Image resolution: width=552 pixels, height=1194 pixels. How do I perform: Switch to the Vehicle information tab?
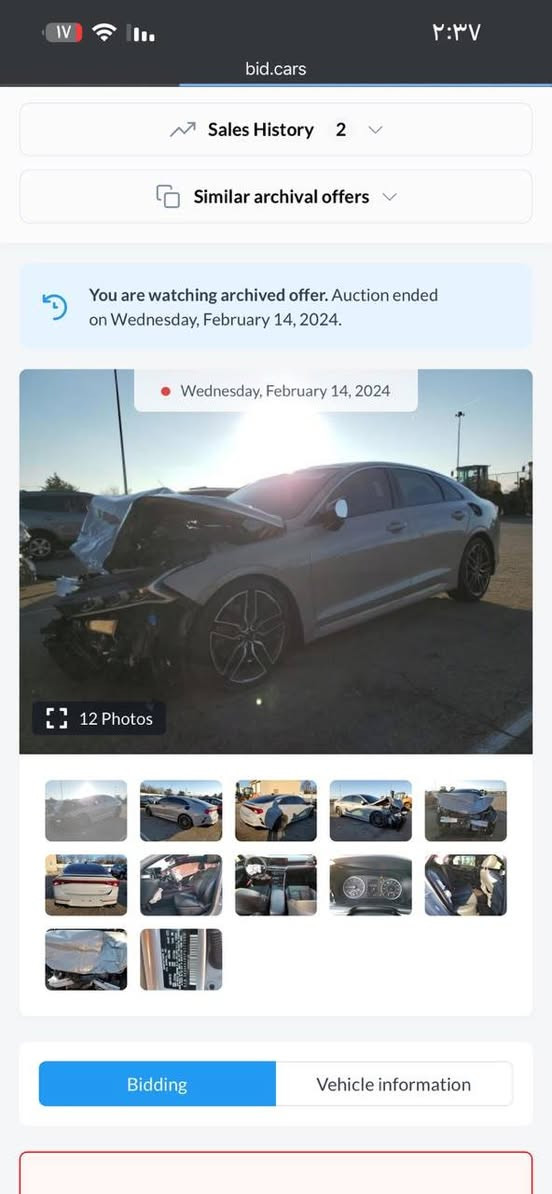pyautogui.click(x=394, y=1084)
